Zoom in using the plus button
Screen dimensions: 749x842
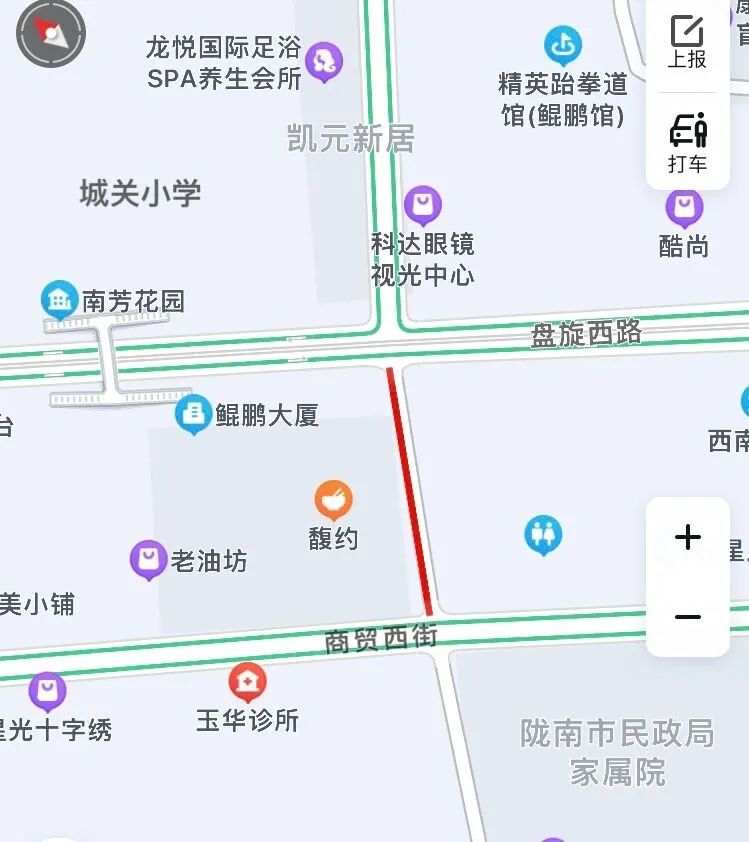[686, 537]
